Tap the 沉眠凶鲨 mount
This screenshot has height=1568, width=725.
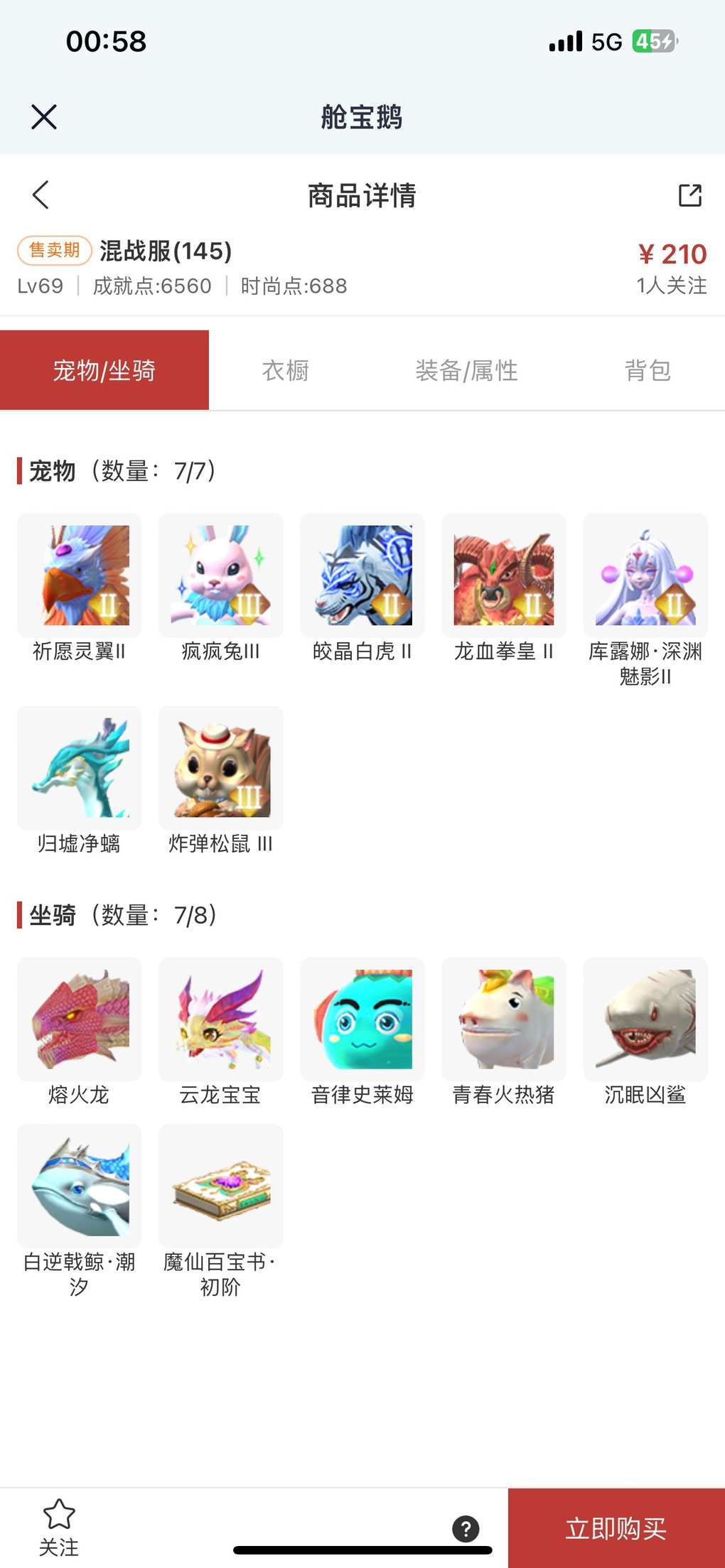[645, 1019]
